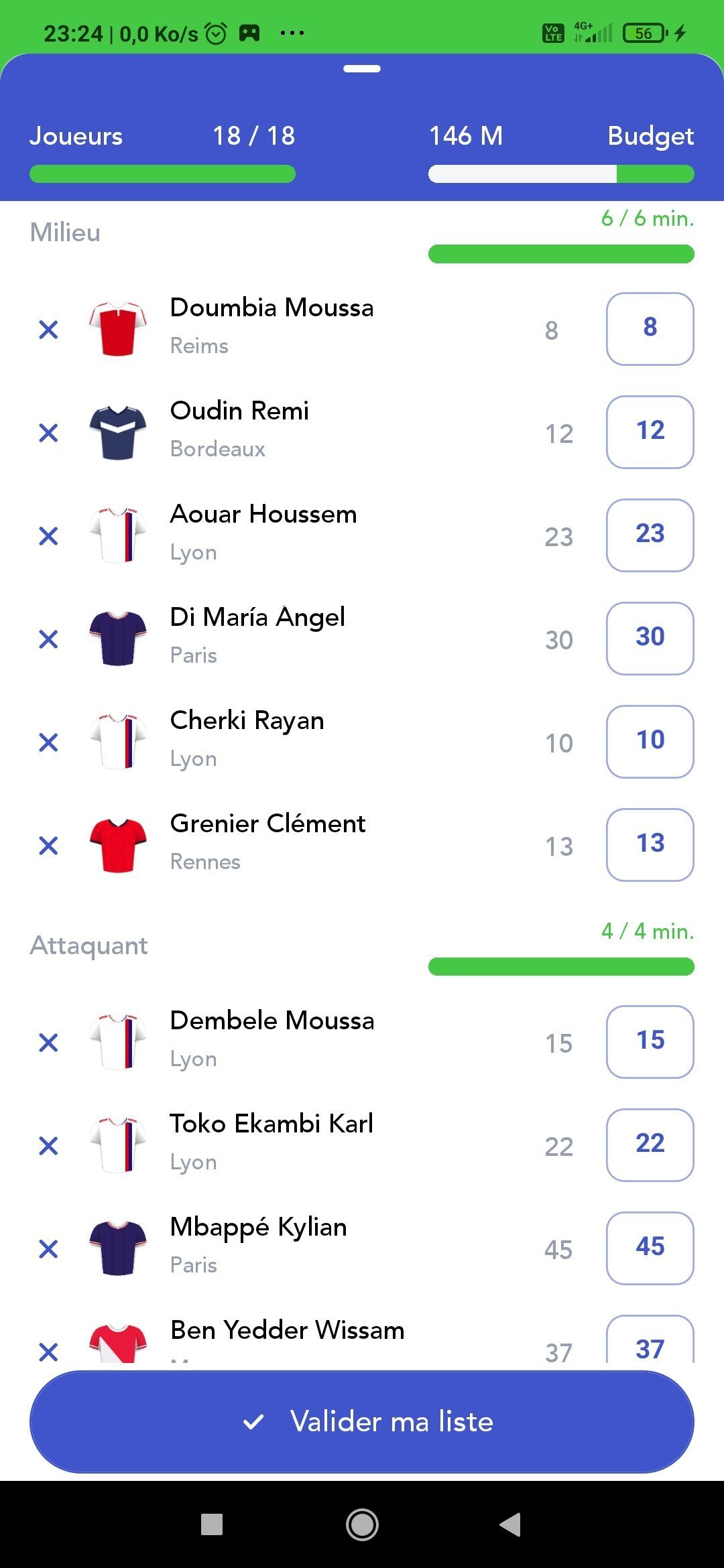The height and width of the screenshot is (1568, 724).
Task: Edit Di María Angel's bid of 30
Action: coord(650,639)
